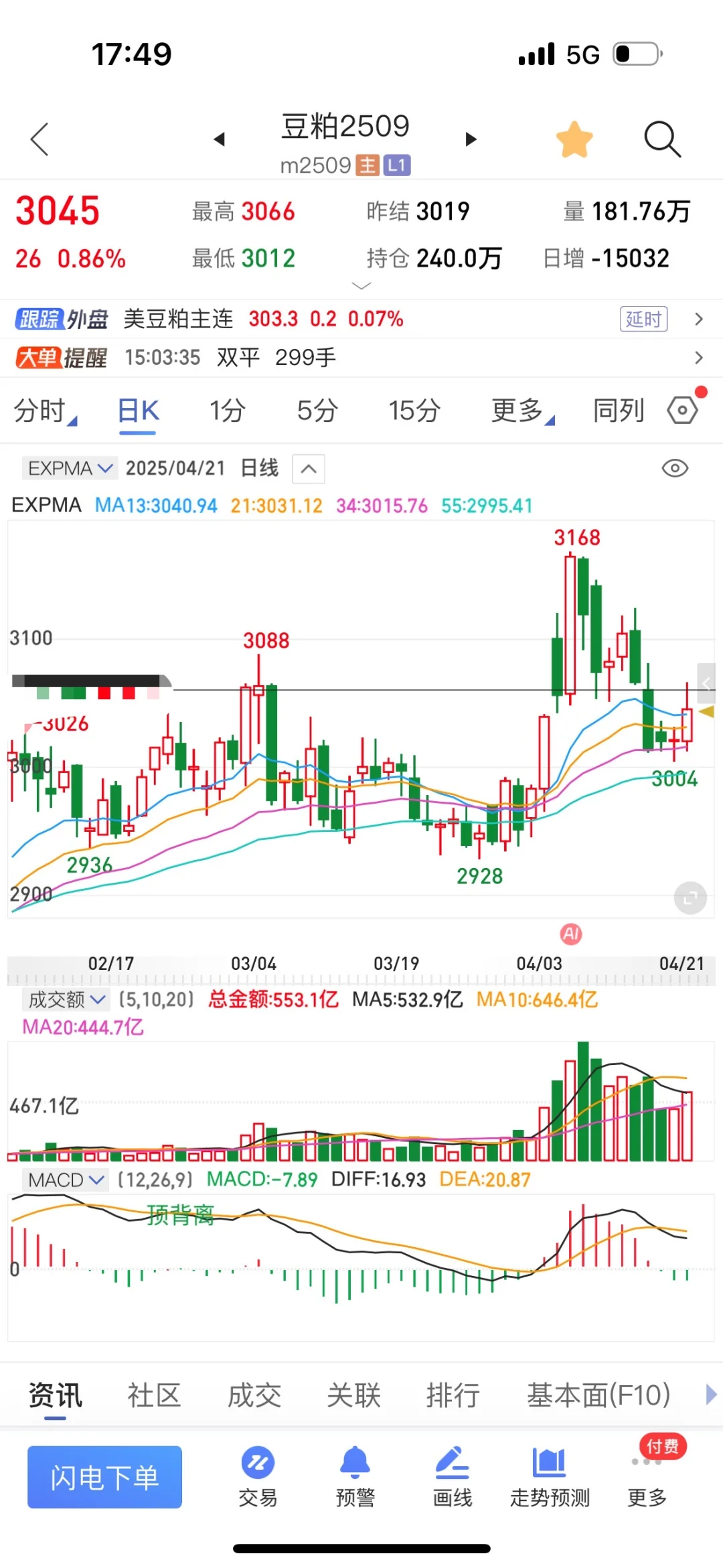
Task: Open the 美豆粕主连 tracking row
Action: 361,319
